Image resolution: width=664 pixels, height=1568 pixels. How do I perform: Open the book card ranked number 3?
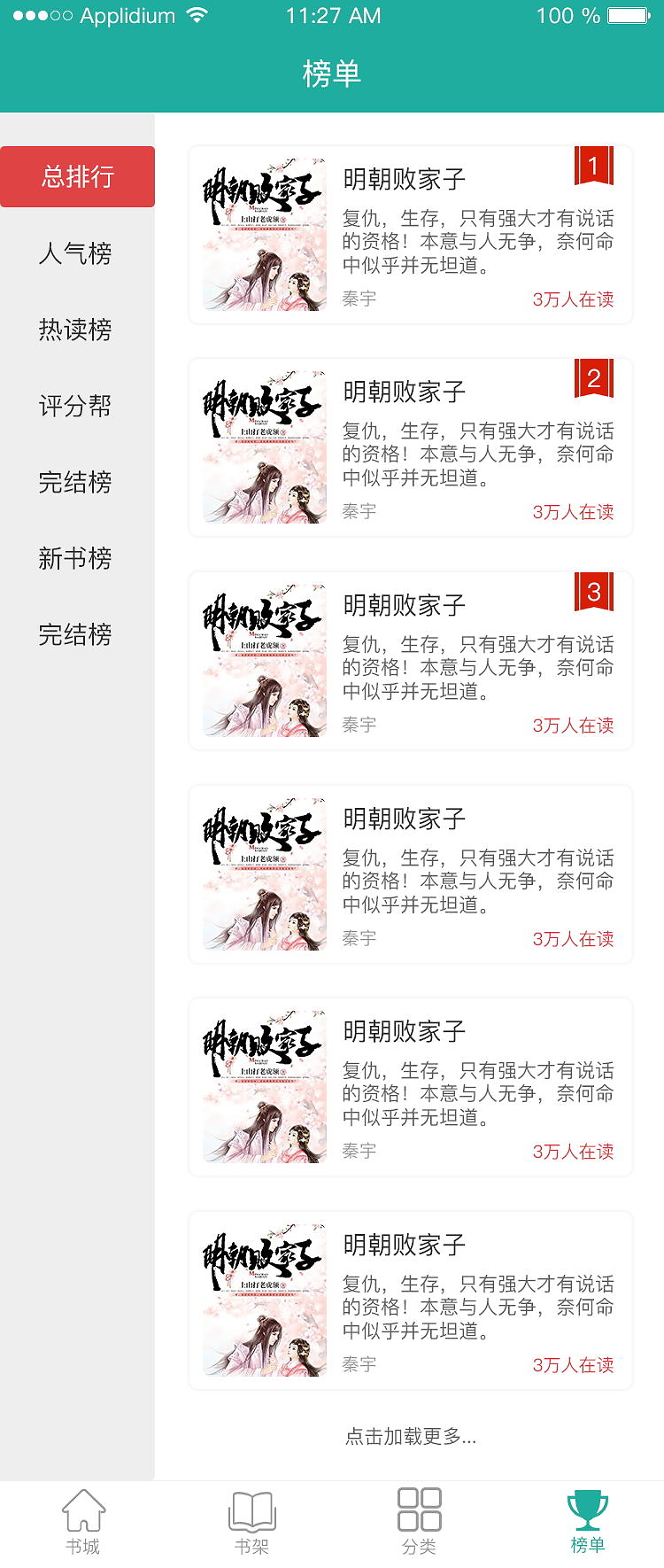click(x=410, y=661)
